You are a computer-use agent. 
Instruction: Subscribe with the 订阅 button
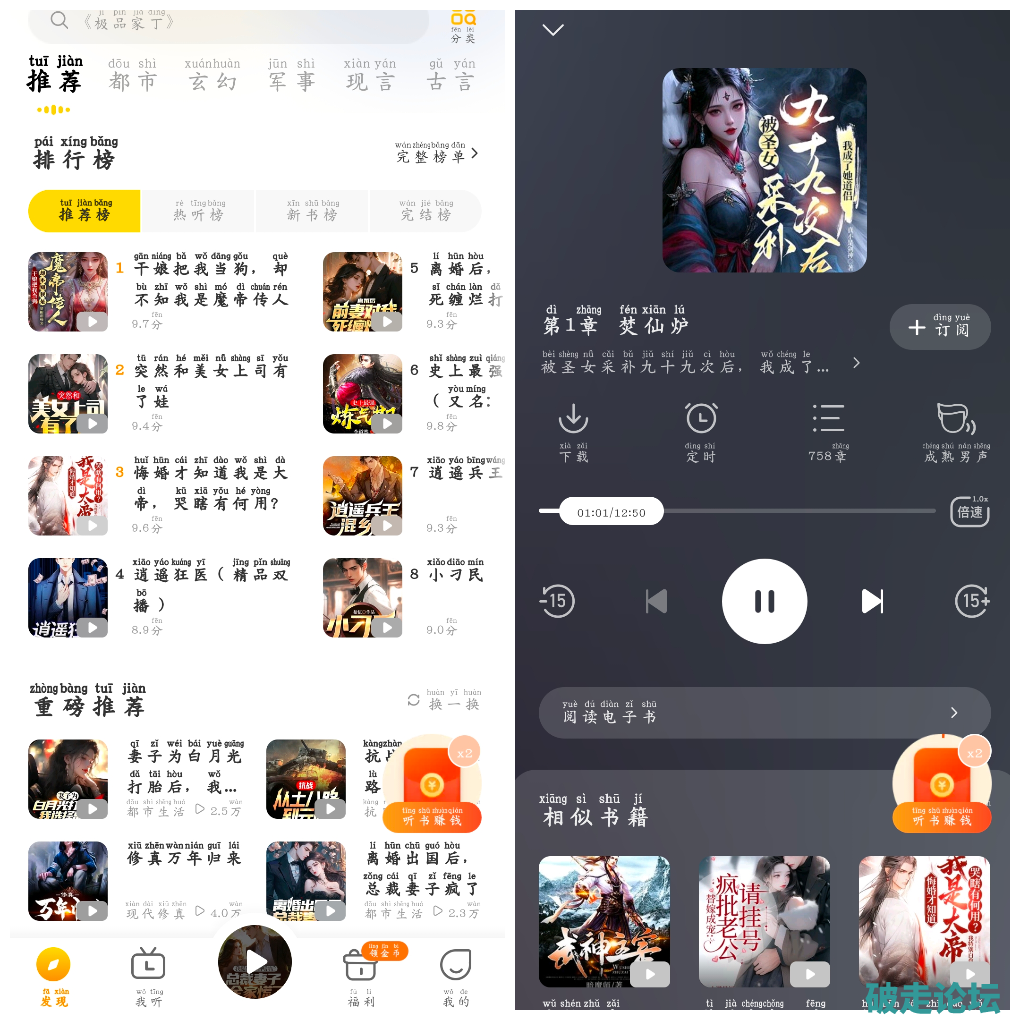tap(940, 327)
